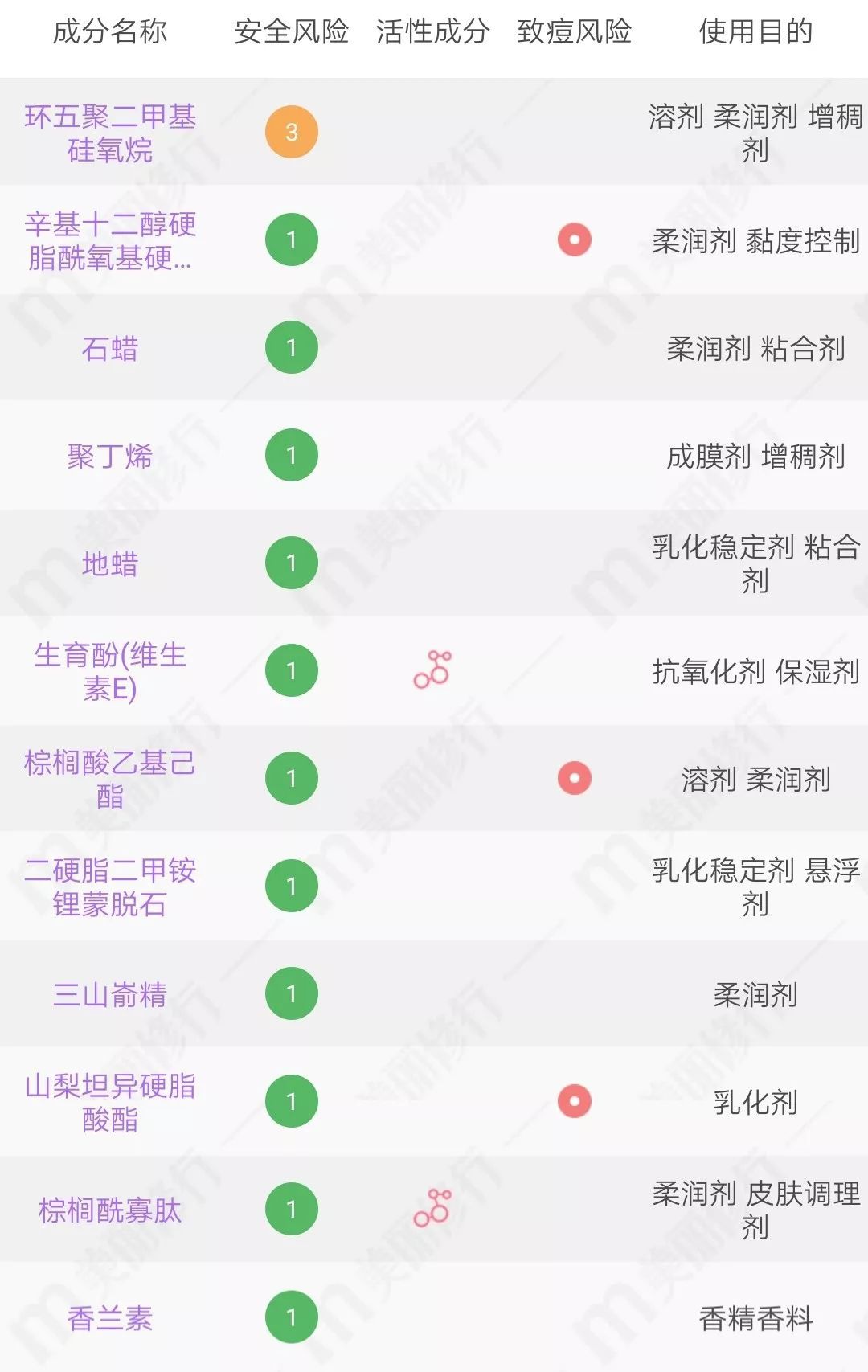View details for 香兰素
Screen dimensions: 868x1372
pos(110,1318)
